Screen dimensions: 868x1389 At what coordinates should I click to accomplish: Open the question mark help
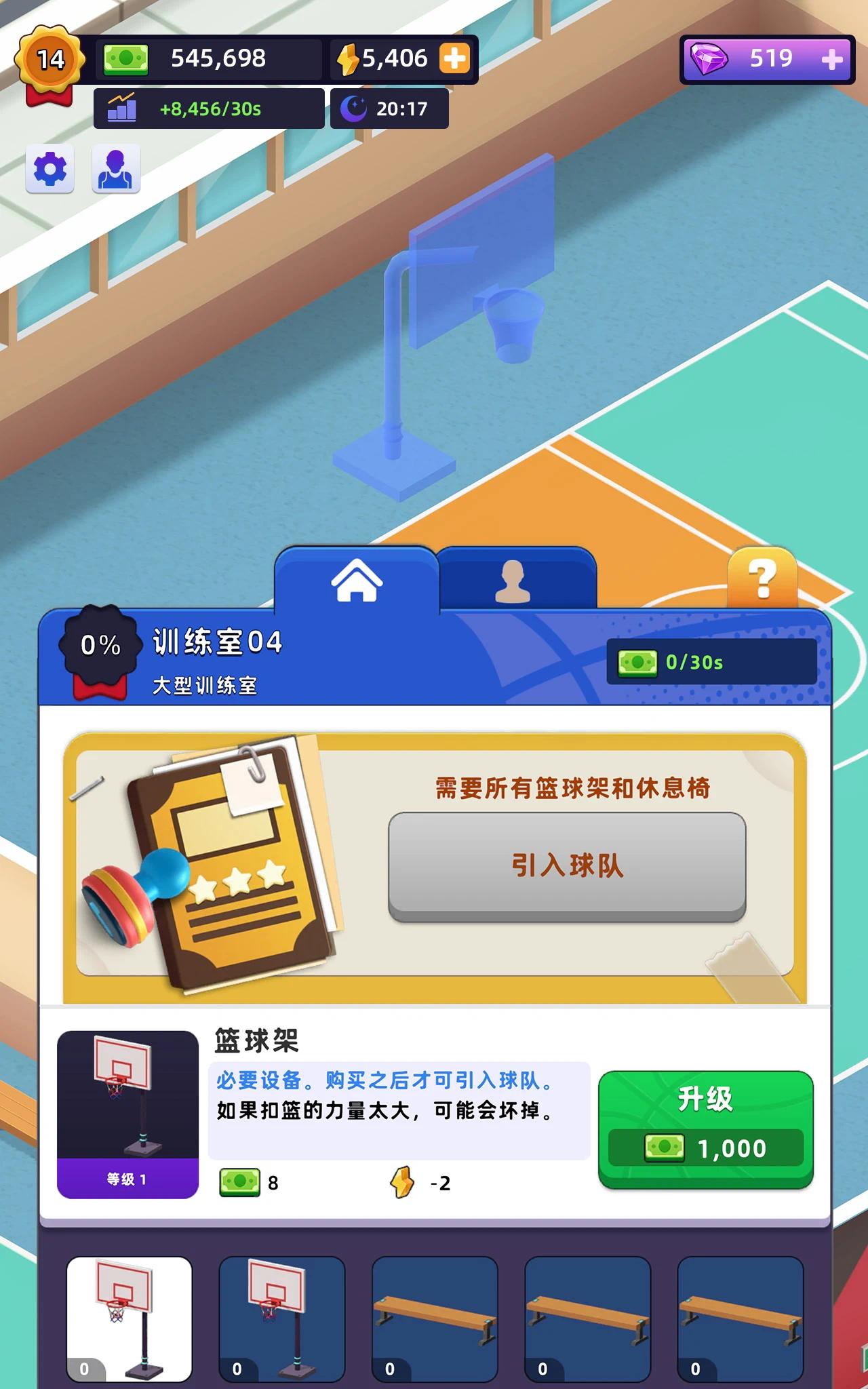762,579
